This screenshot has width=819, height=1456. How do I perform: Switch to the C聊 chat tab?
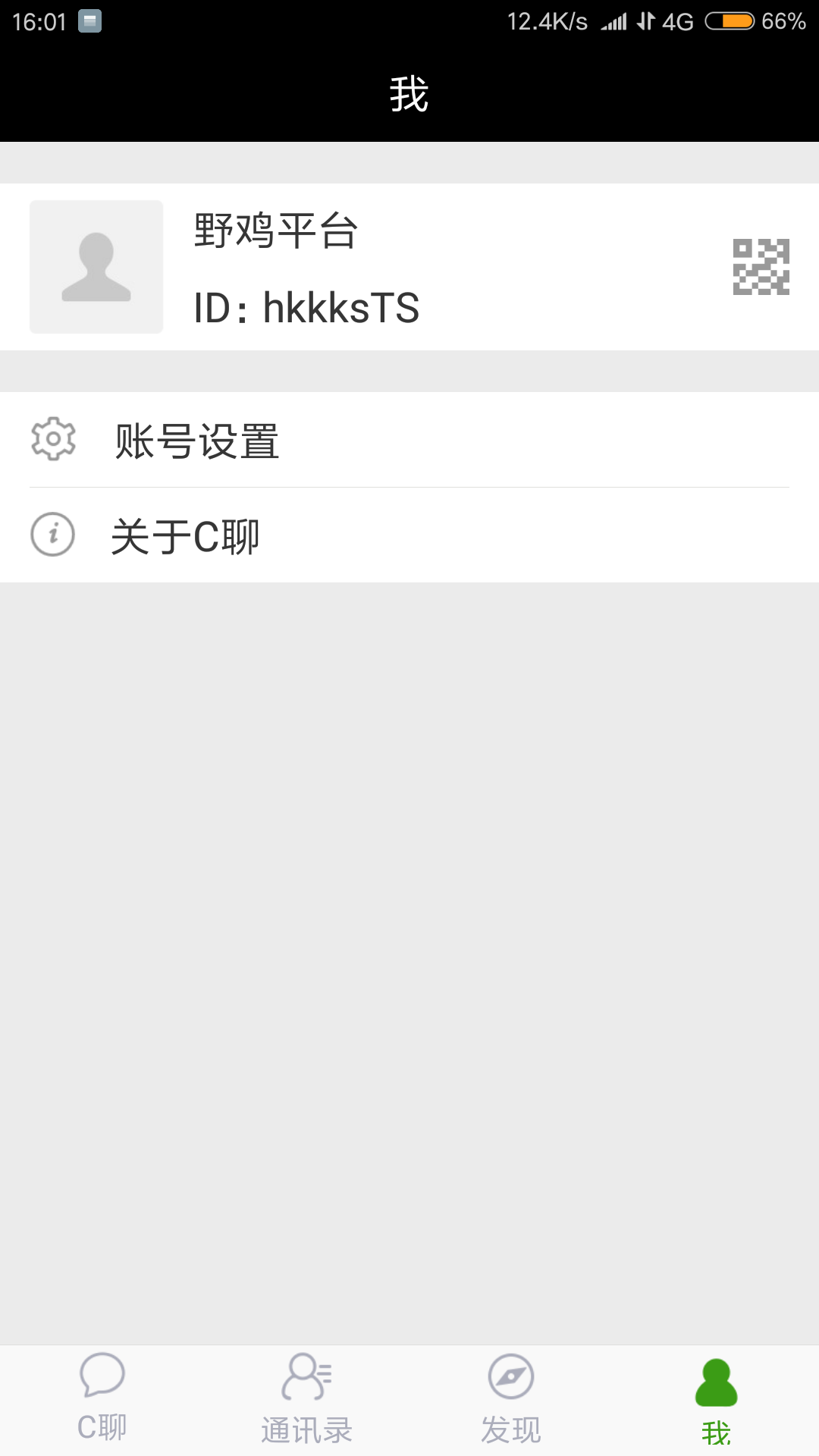pyautogui.click(x=102, y=1400)
